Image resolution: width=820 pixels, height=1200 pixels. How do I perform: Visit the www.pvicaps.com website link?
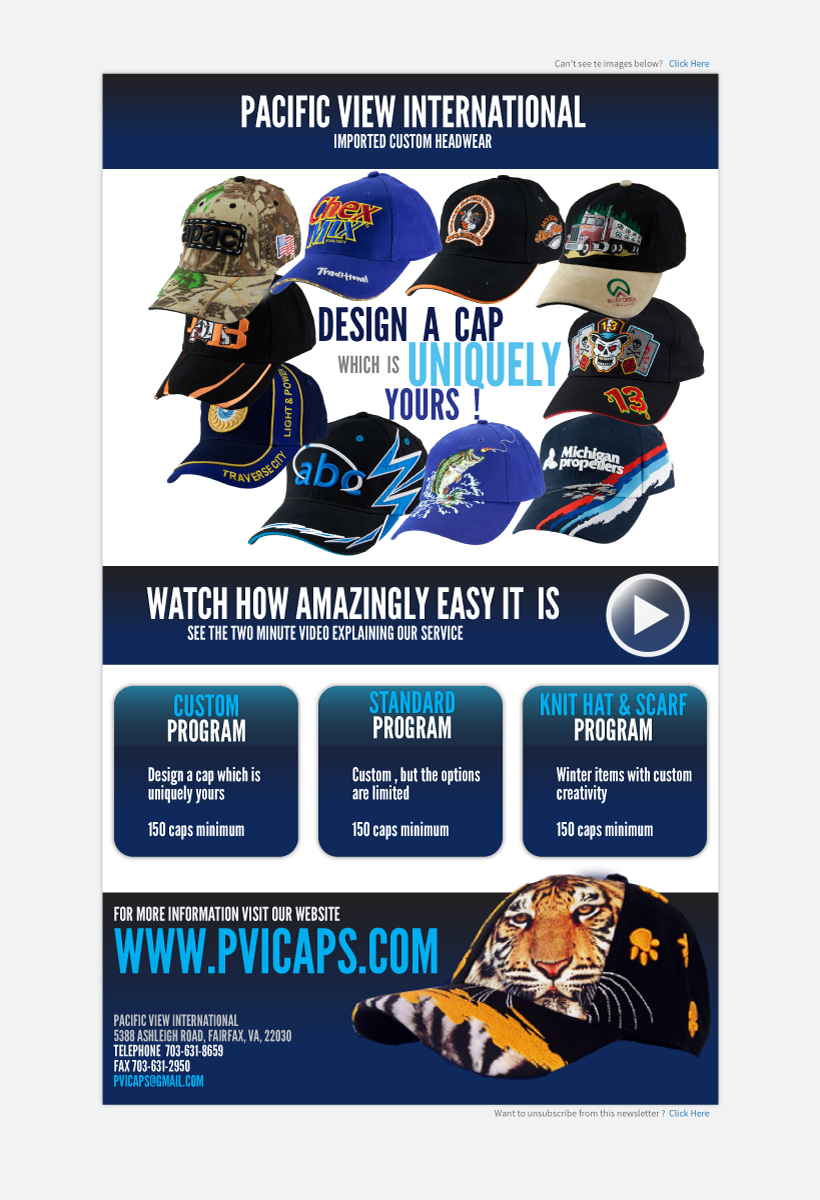click(x=276, y=951)
